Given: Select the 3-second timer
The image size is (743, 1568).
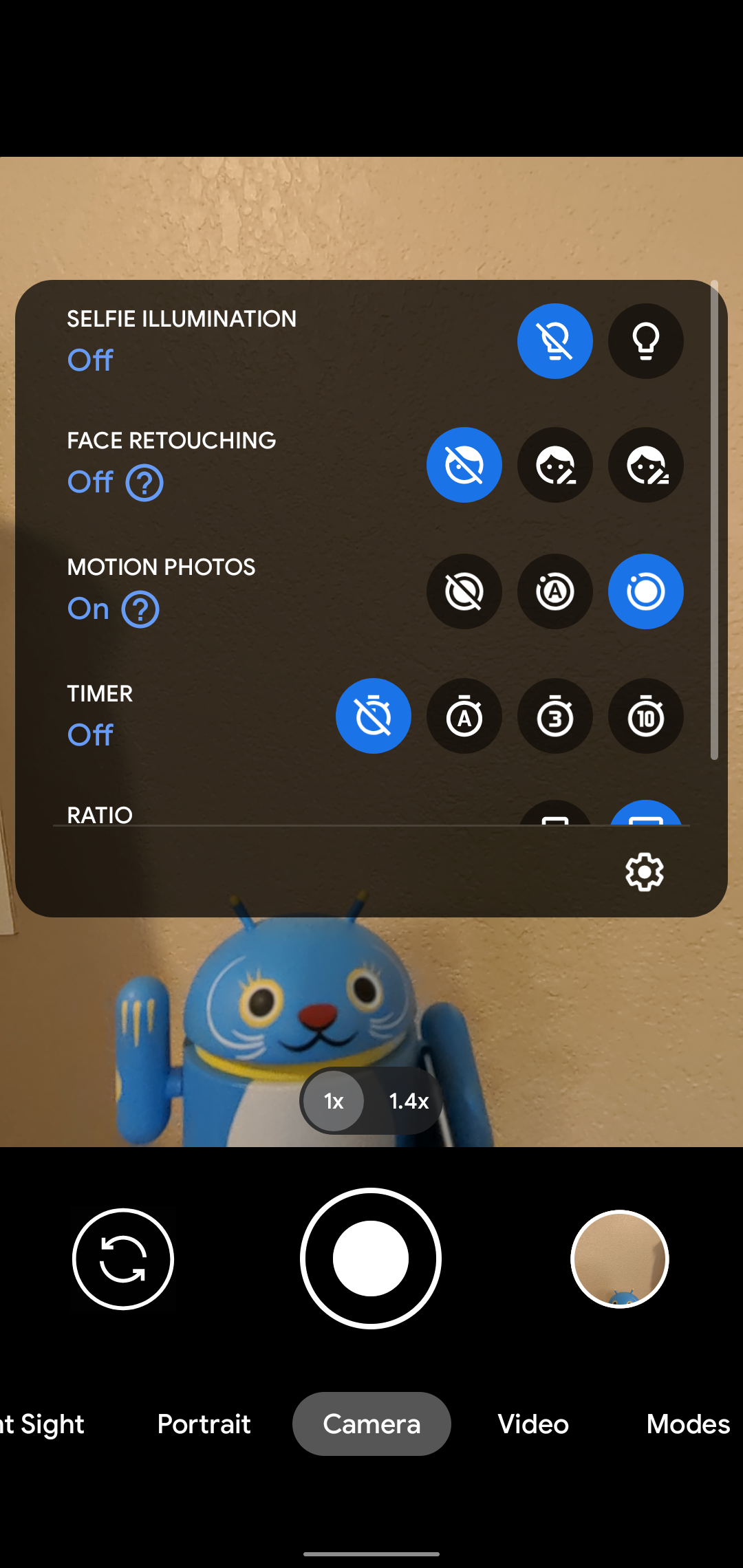Looking at the screenshot, I should coord(554,716).
